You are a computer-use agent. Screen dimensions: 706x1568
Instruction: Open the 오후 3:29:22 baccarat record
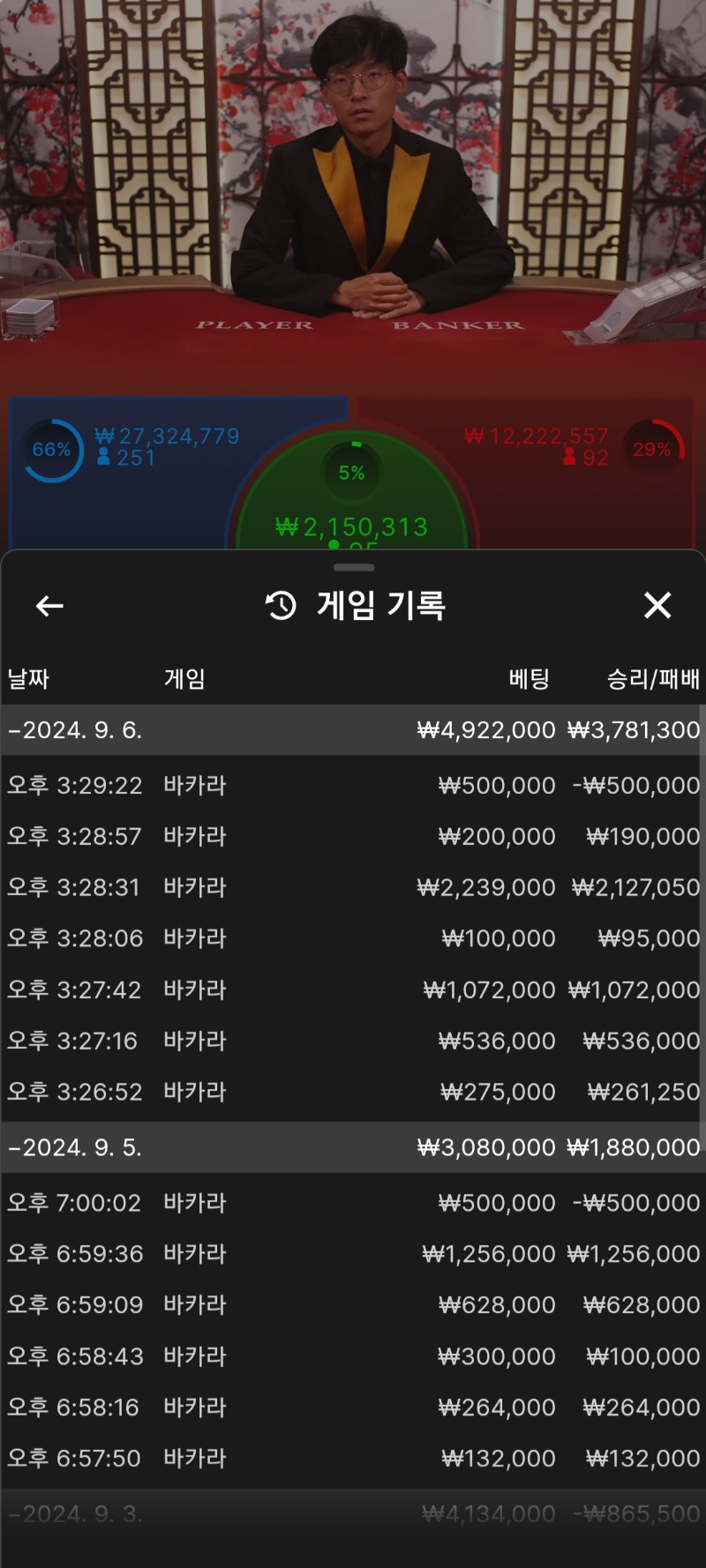pos(353,785)
